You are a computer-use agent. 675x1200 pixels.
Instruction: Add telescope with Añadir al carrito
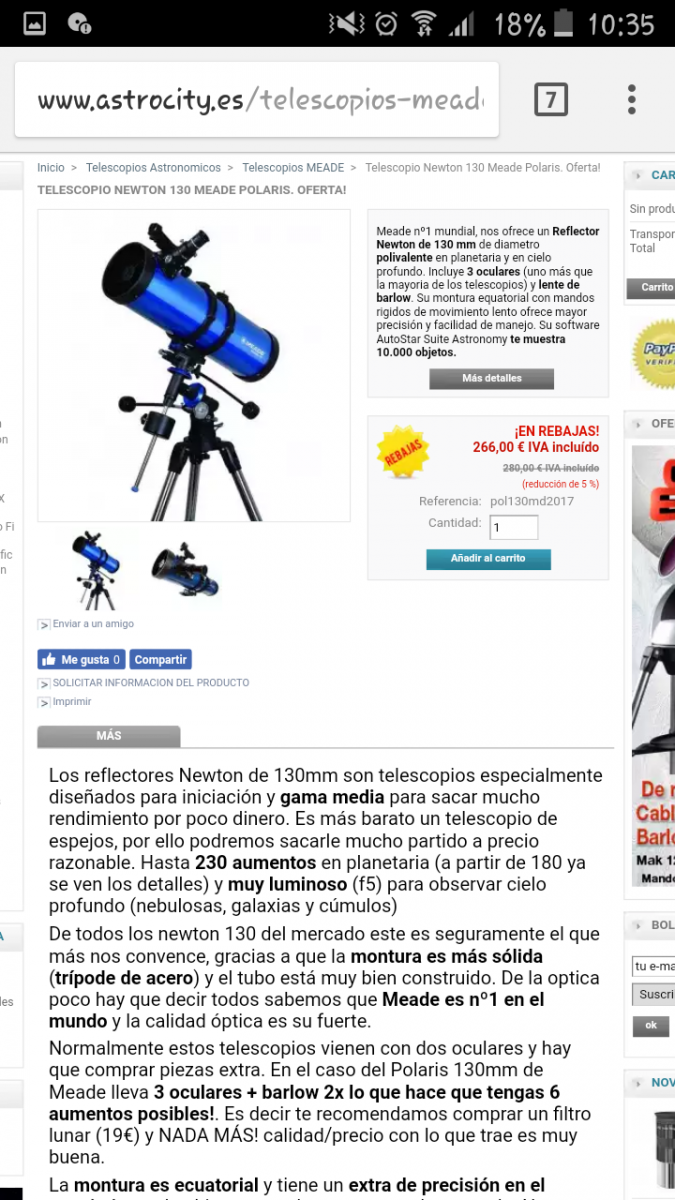click(488, 559)
